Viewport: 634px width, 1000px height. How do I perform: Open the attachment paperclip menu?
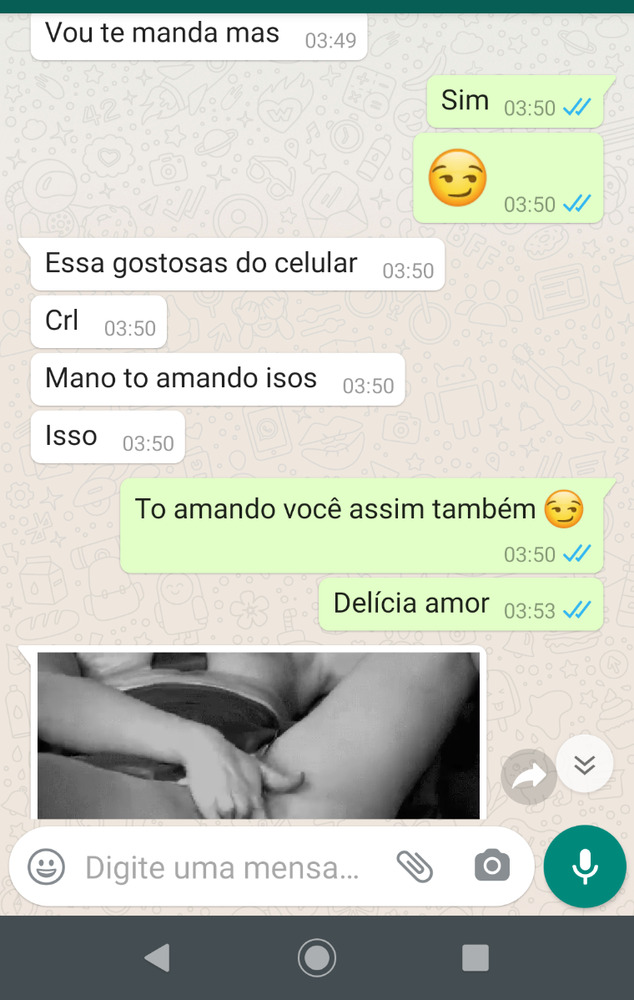(x=414, y=866)
